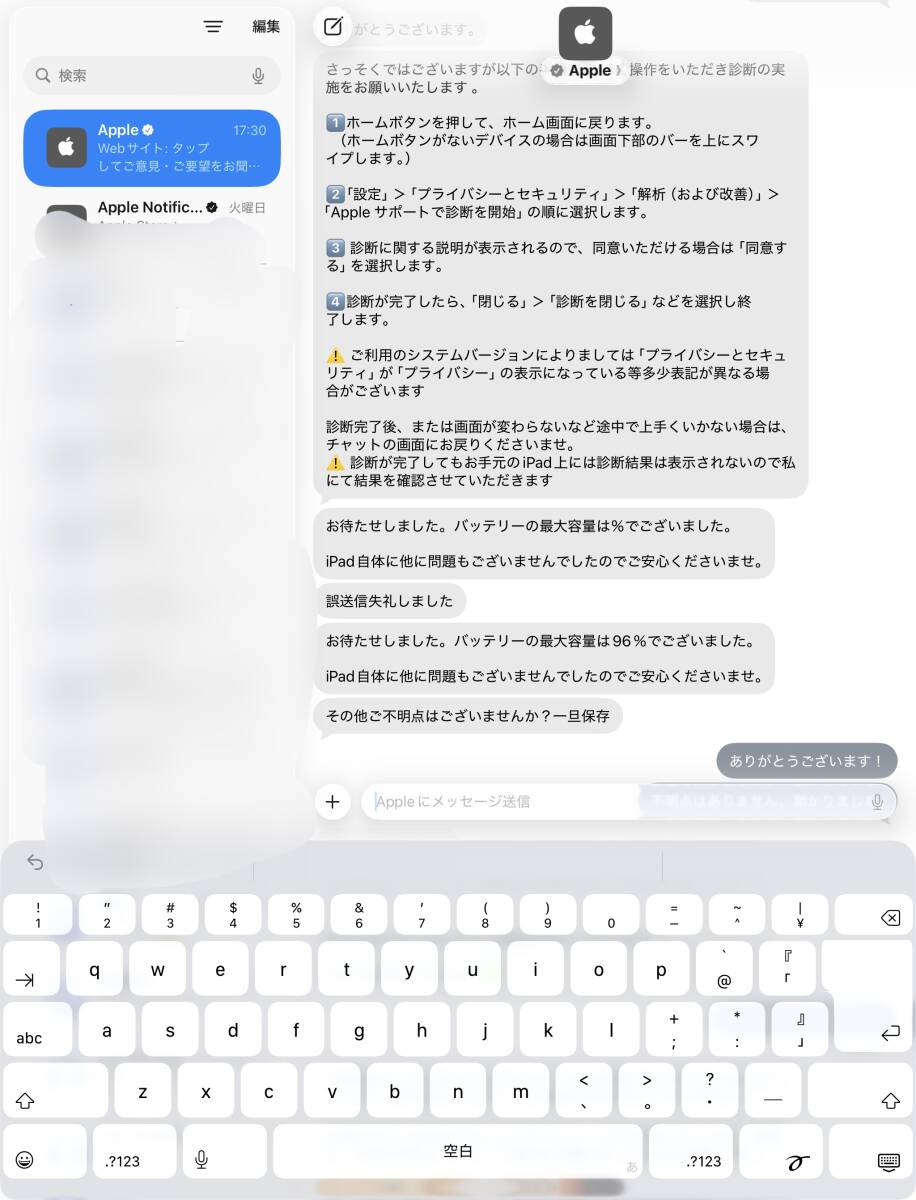The width and height of the screenshot is (916, 1200).
Task: Hide the on-screen keyboard
Action: pos(888,1160)
